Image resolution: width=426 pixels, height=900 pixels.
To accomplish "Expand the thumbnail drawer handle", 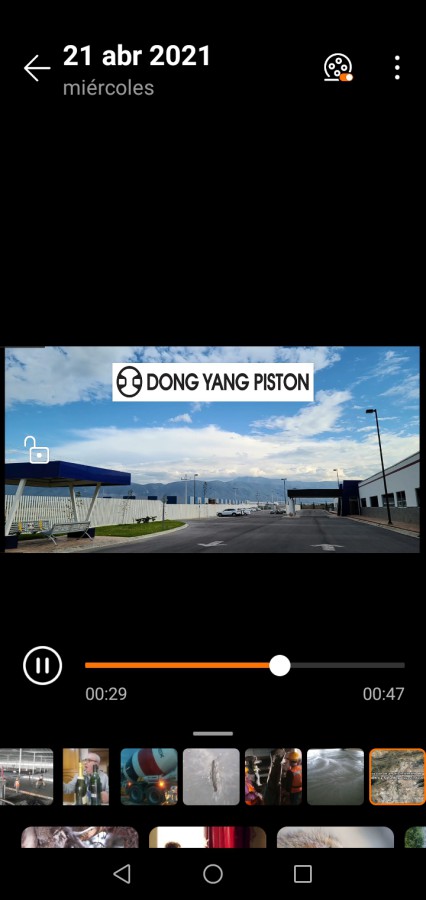I will point(213,734).
